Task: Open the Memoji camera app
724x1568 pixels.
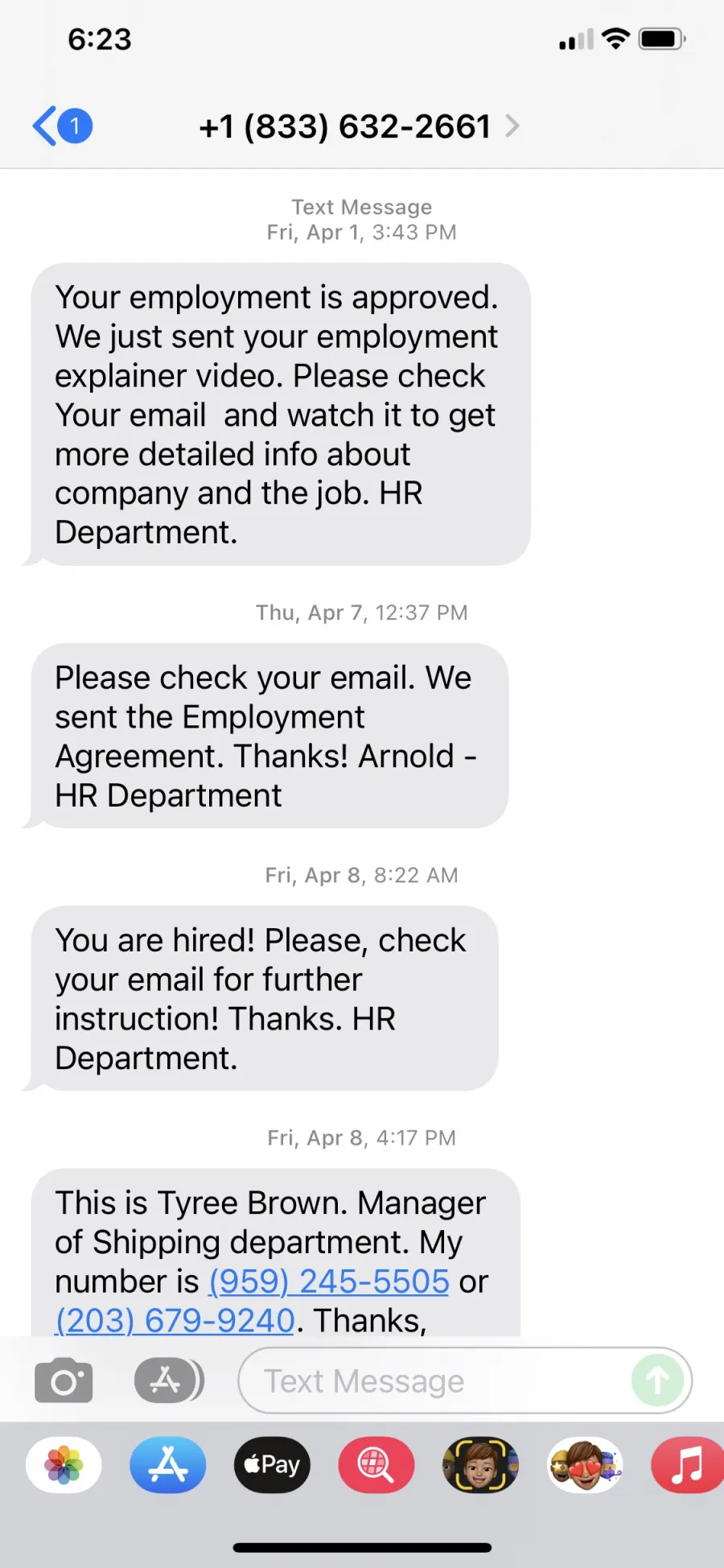Action: pos(480,1465)
